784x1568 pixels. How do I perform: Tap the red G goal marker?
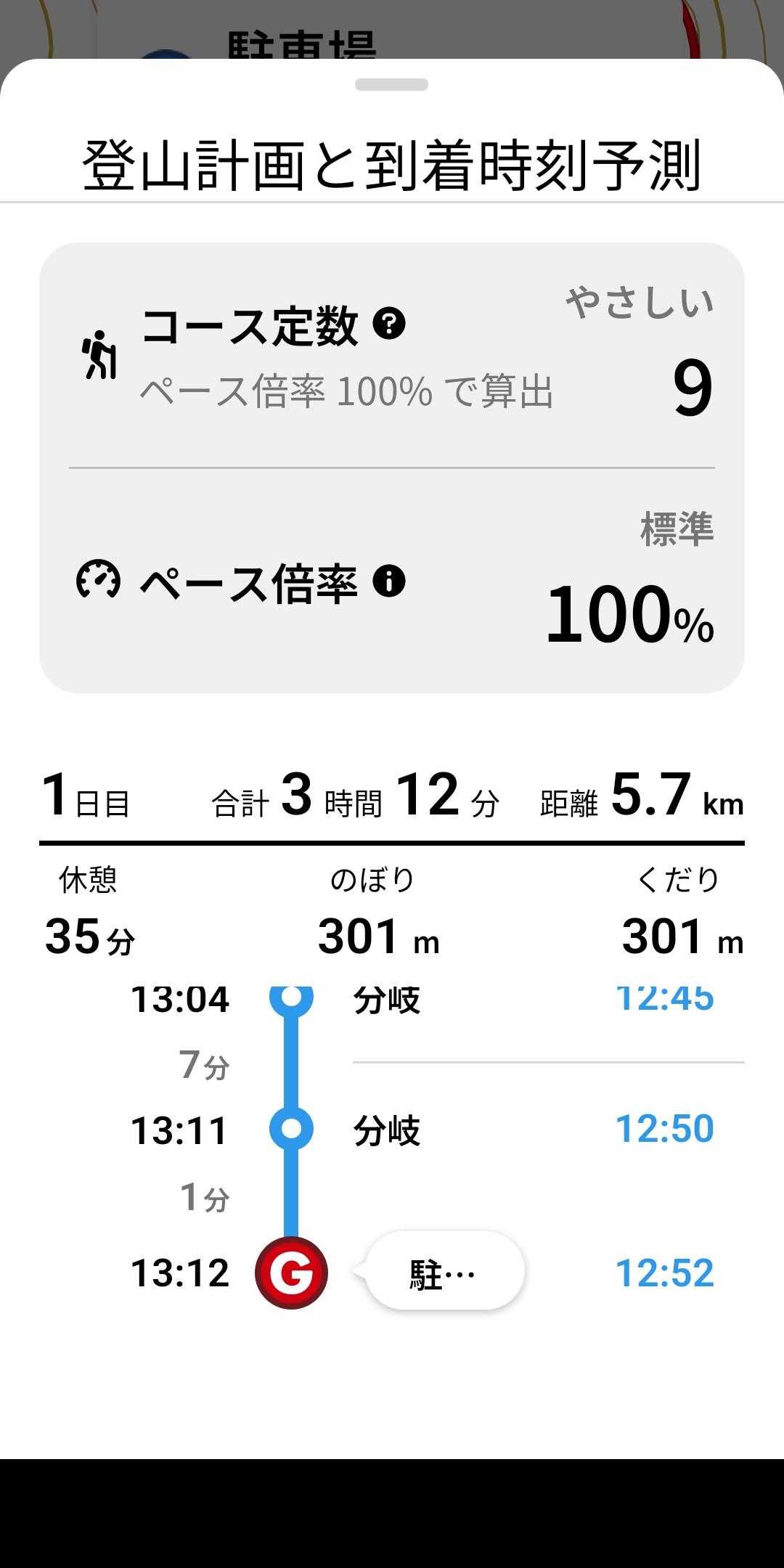tap(291, 1273)
